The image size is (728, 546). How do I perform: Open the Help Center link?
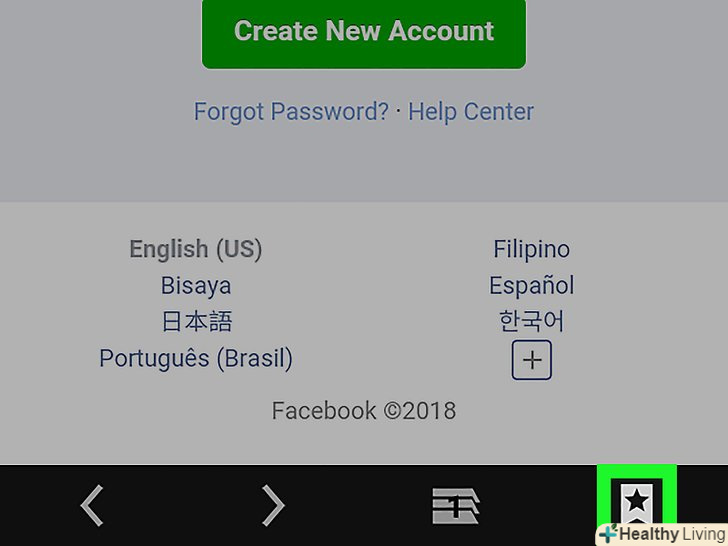click(x=471, y=111)
